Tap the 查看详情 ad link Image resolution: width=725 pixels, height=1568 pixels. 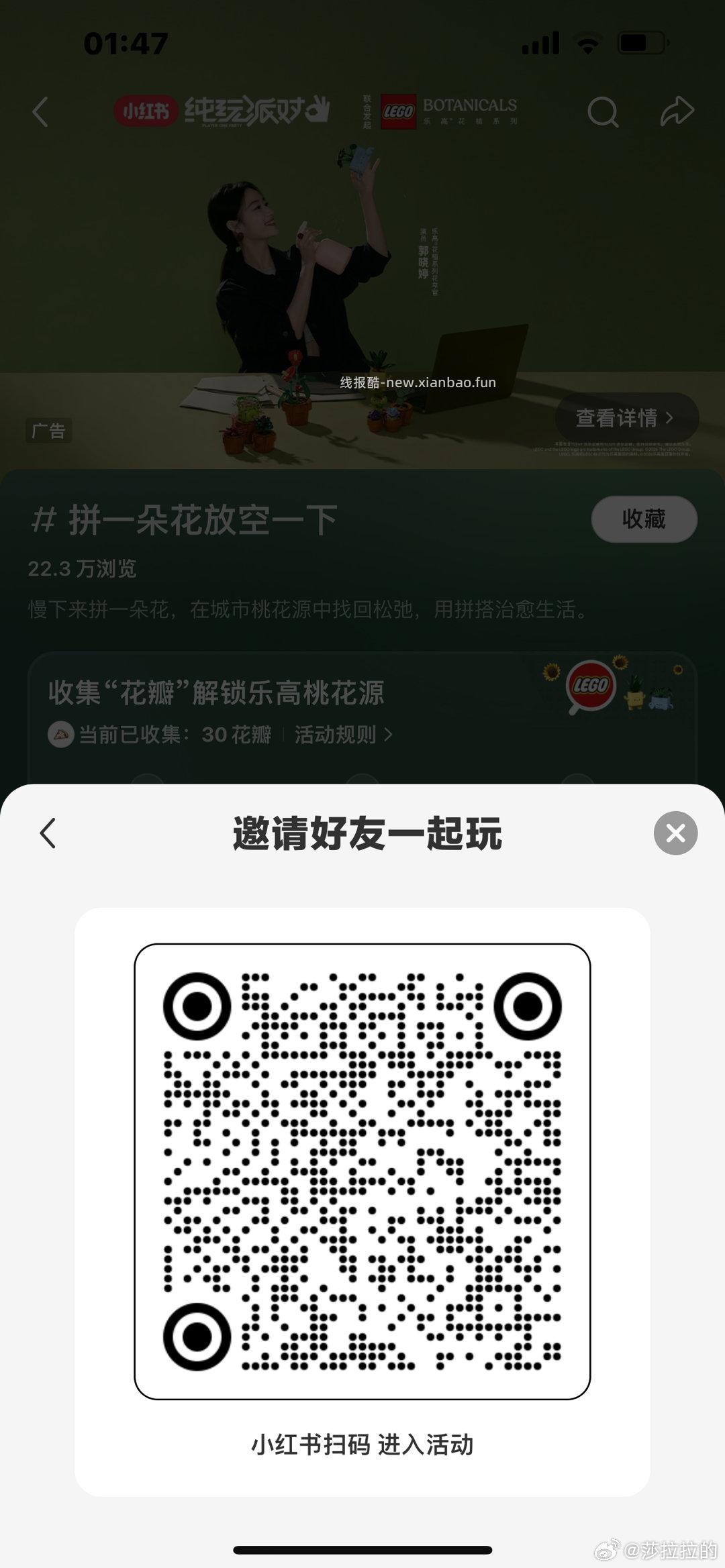tap(618, 417)
